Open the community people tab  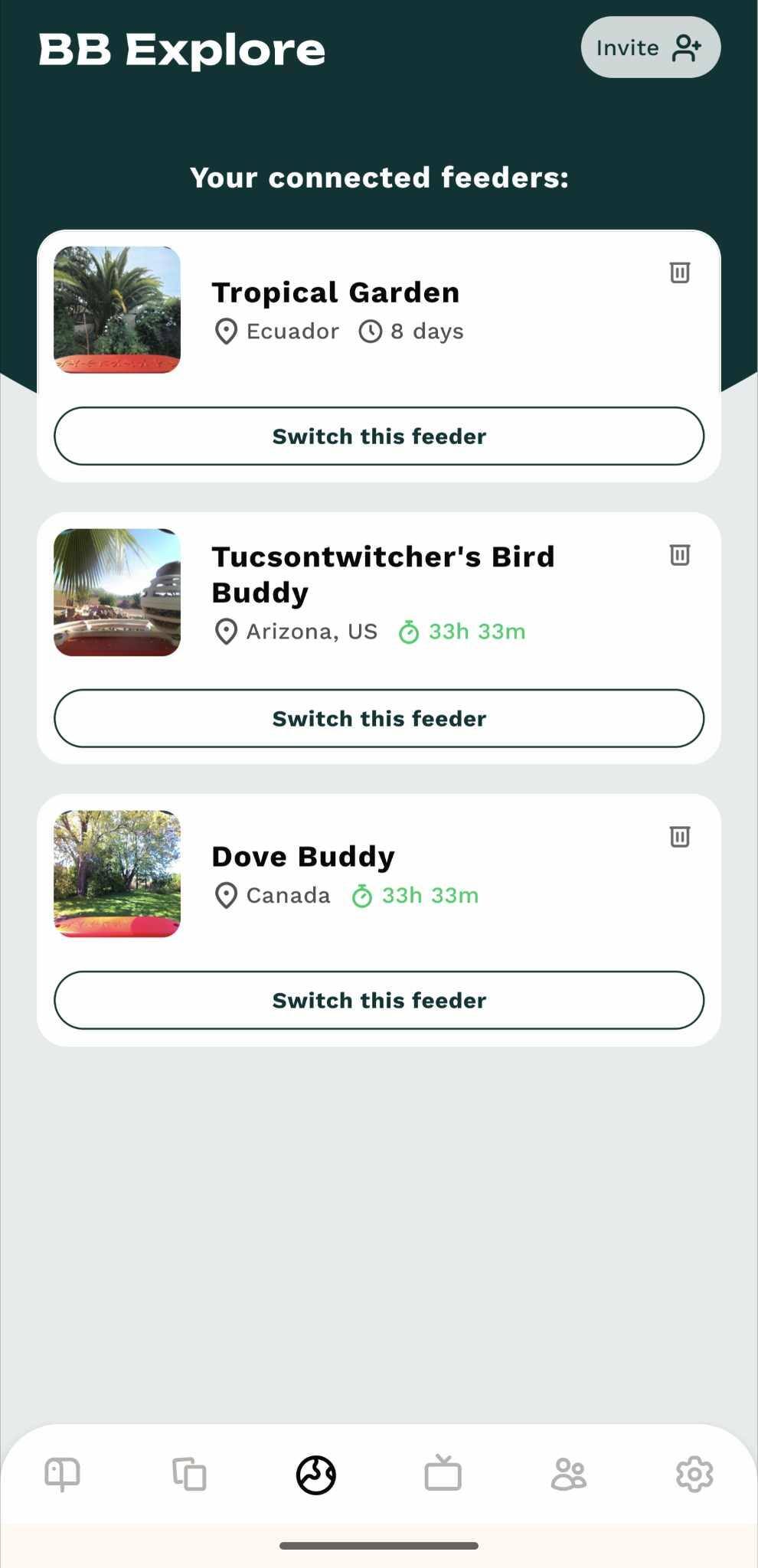point(569,1474)
